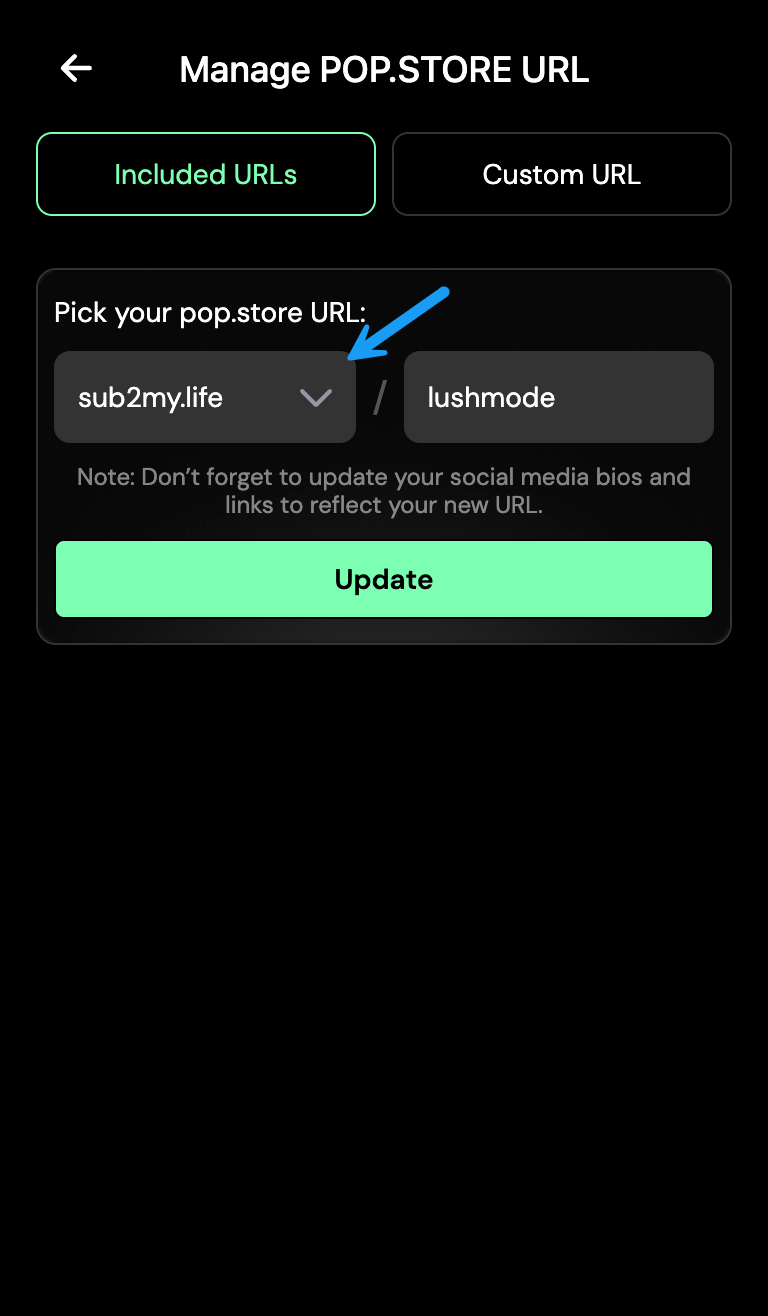Edit the lushmode URL handle field

click(558, 397)
